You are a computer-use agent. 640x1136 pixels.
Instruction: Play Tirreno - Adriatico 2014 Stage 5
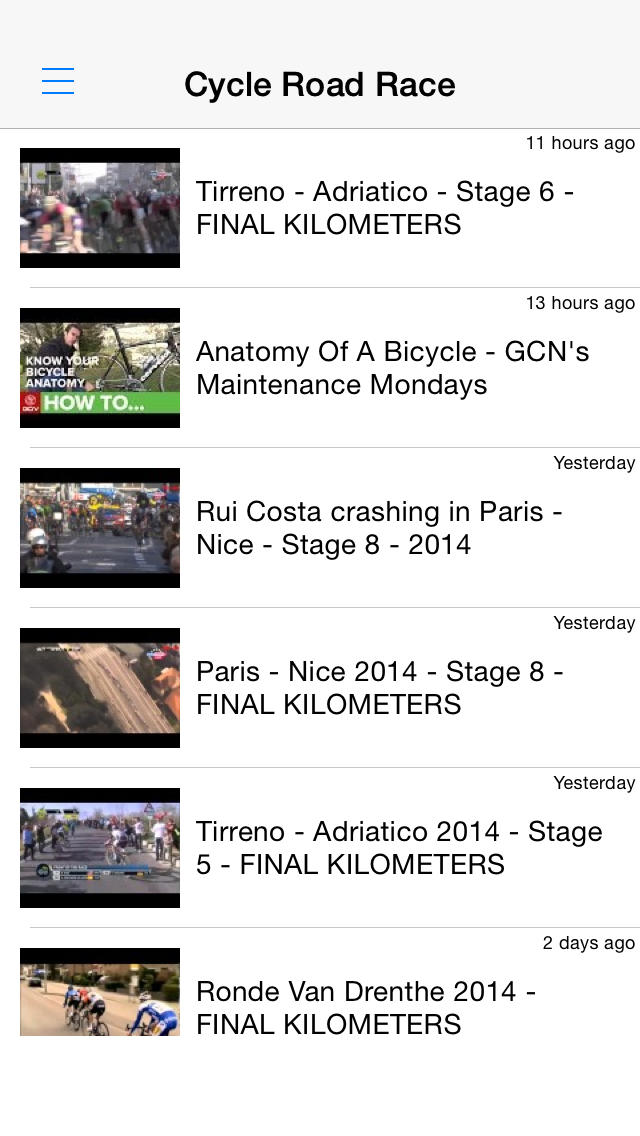click(398, 848)
